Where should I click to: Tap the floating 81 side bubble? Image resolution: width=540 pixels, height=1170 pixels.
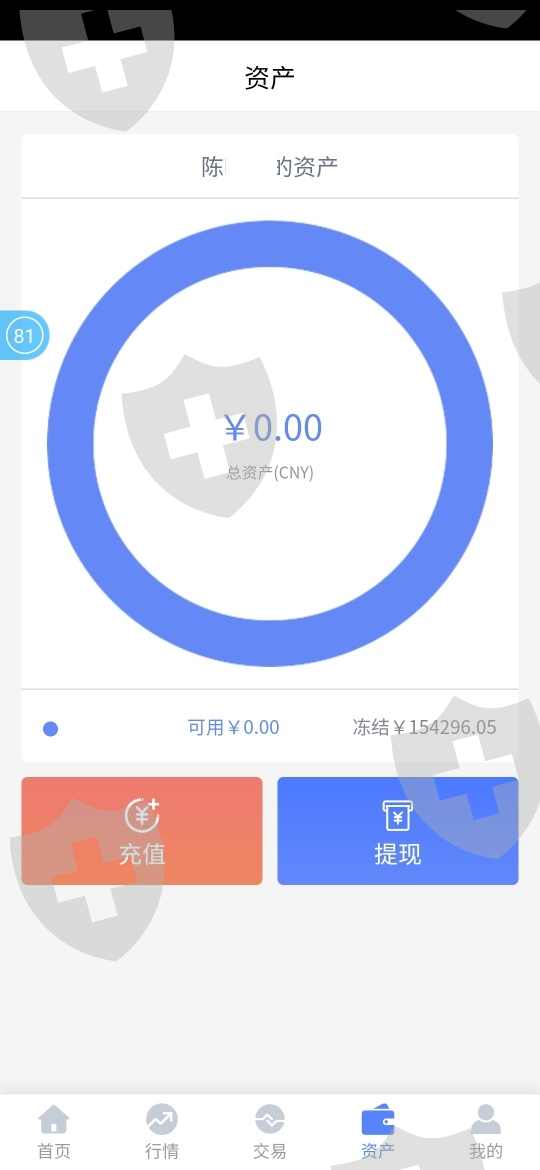(24, 336)
